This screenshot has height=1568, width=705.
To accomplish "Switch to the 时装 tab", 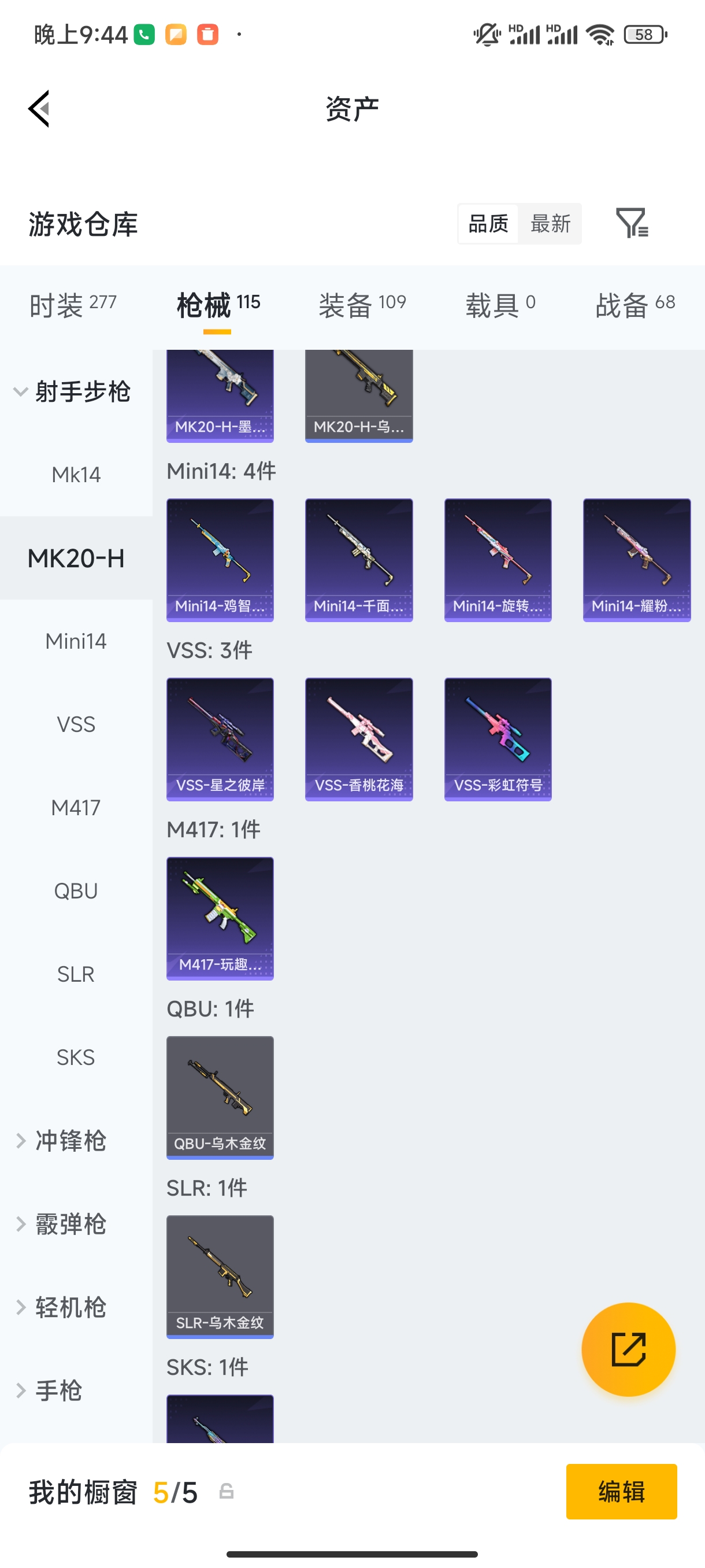I will [72, 304].
